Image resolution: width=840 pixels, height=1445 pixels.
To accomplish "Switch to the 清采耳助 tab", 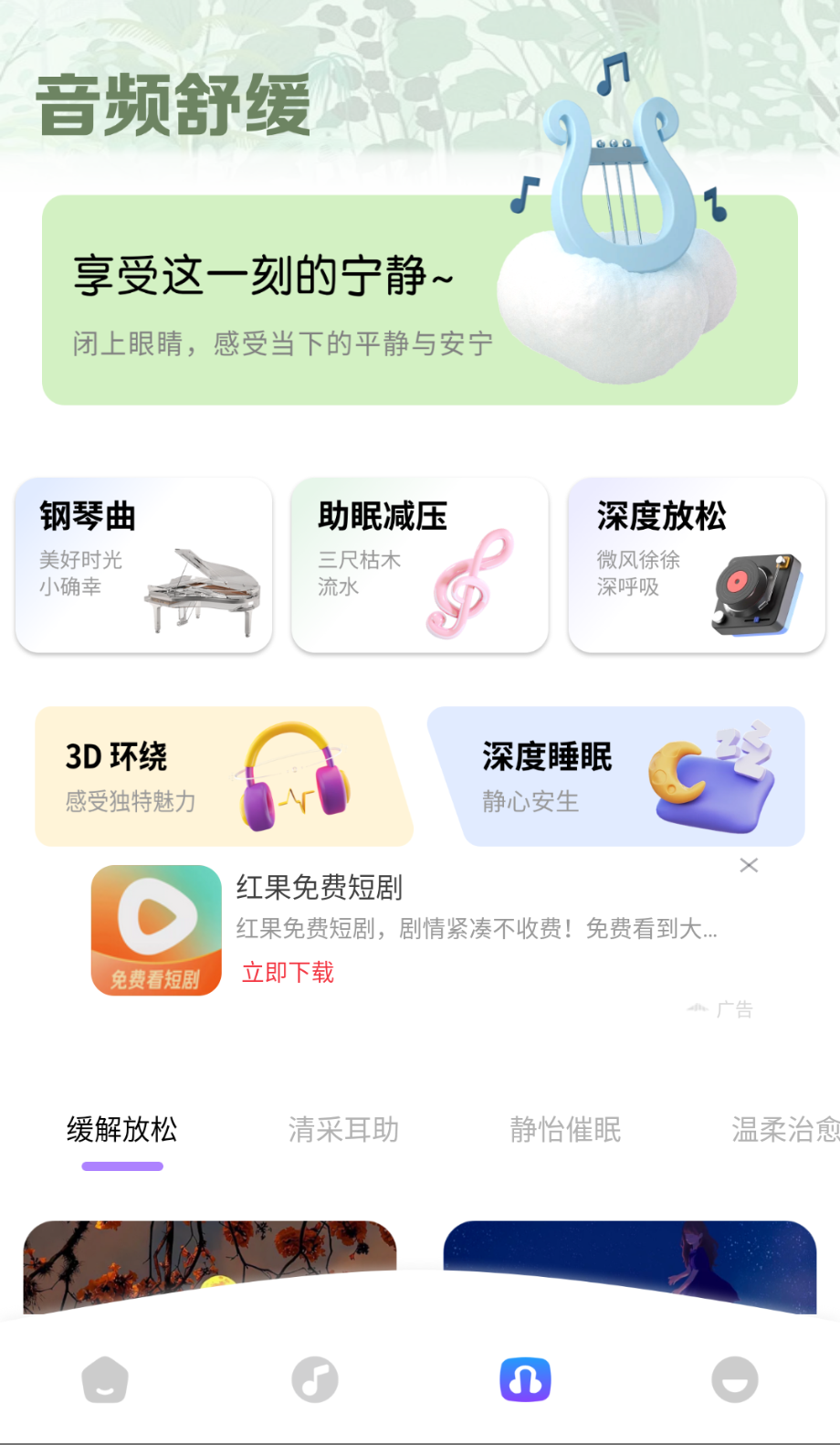I will [x=342, y=1130].
